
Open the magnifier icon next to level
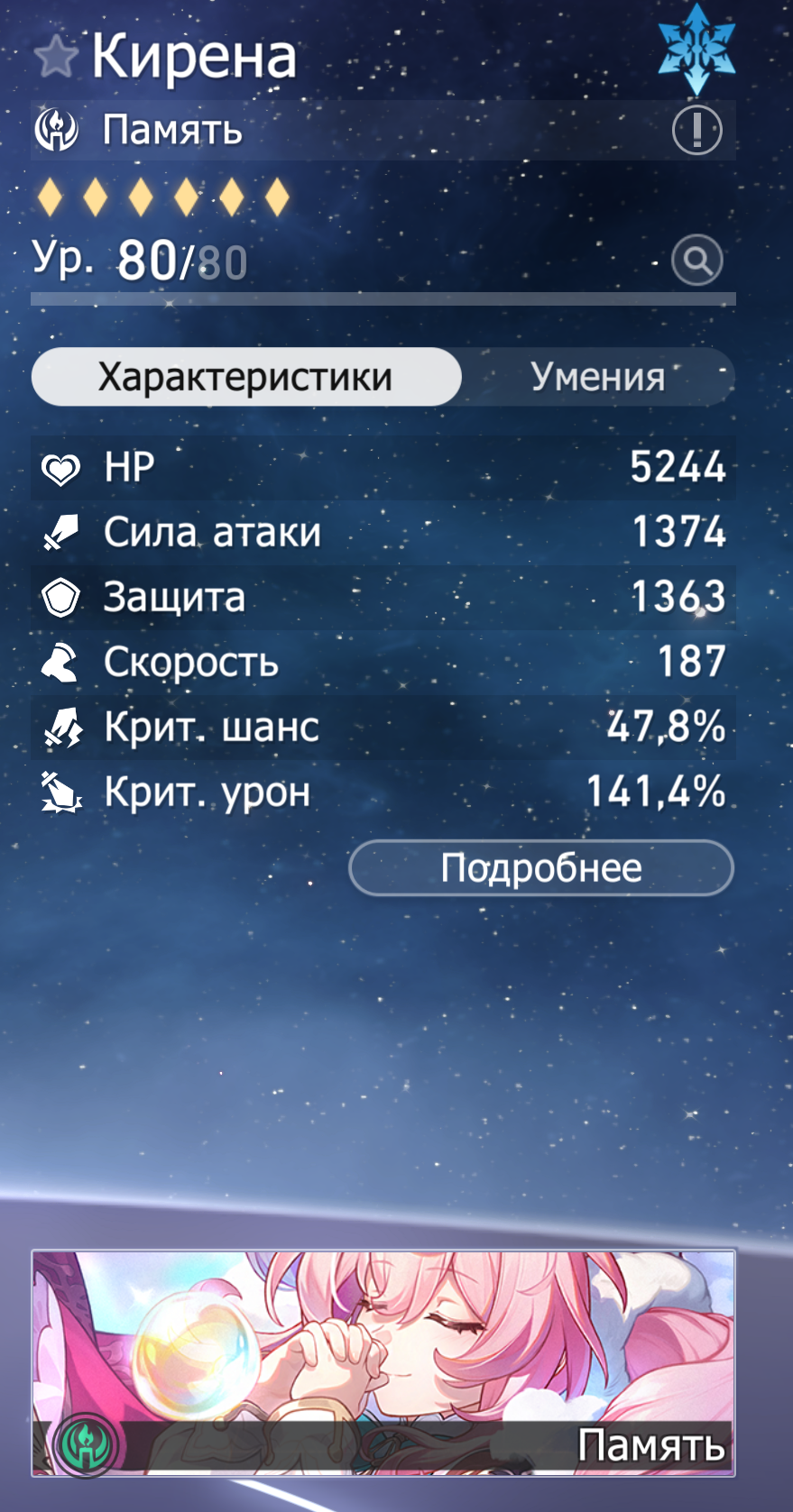(x=696, y=261)
